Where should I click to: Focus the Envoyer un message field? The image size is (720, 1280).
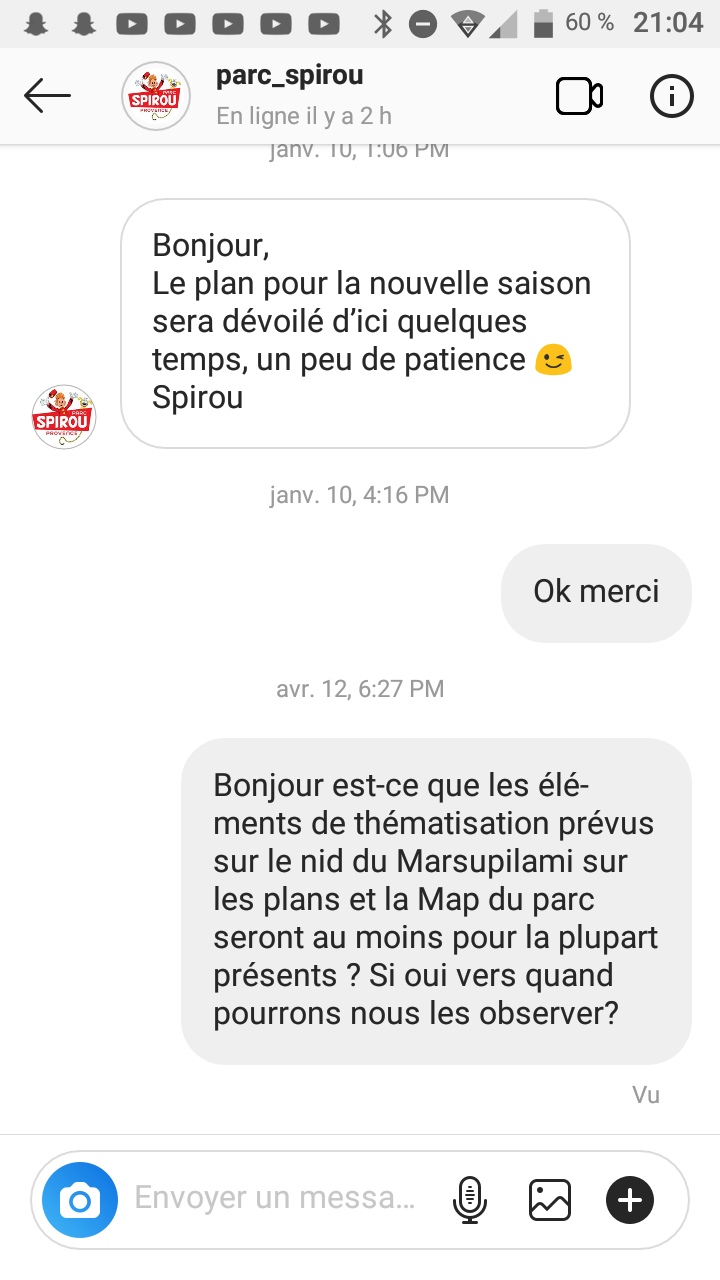point(275,1198)
